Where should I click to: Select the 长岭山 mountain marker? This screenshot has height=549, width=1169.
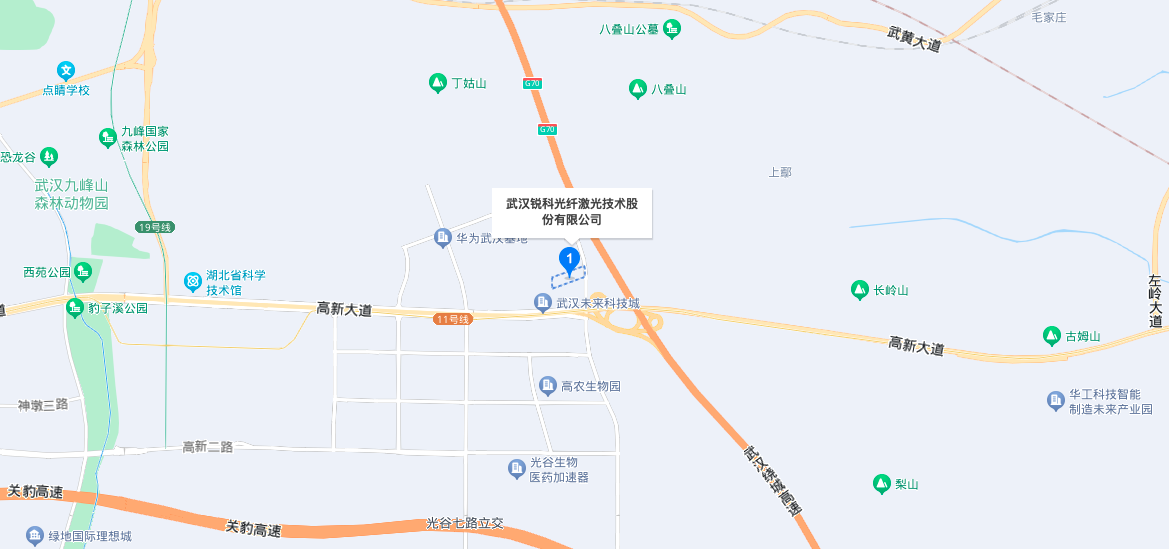859,290
